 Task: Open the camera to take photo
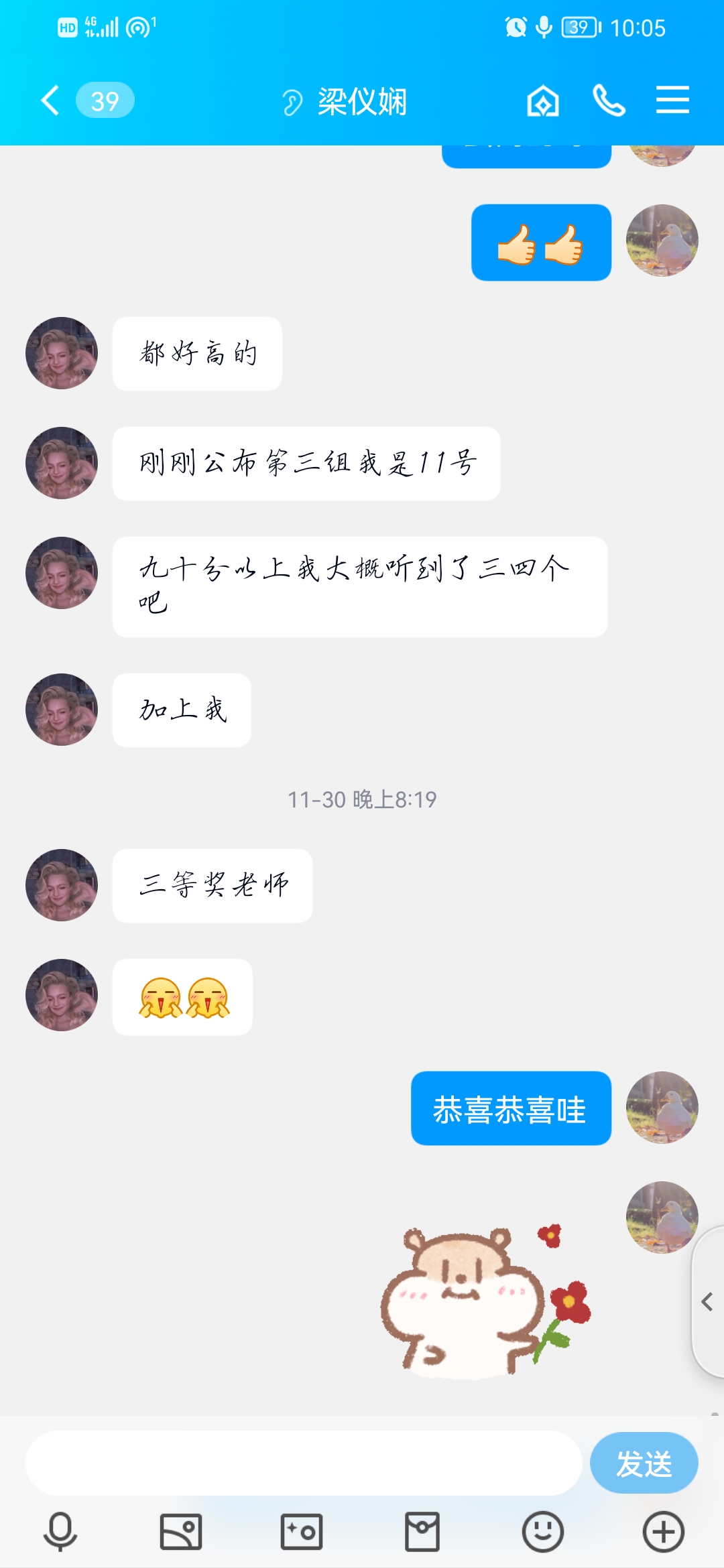(302, 1532)
